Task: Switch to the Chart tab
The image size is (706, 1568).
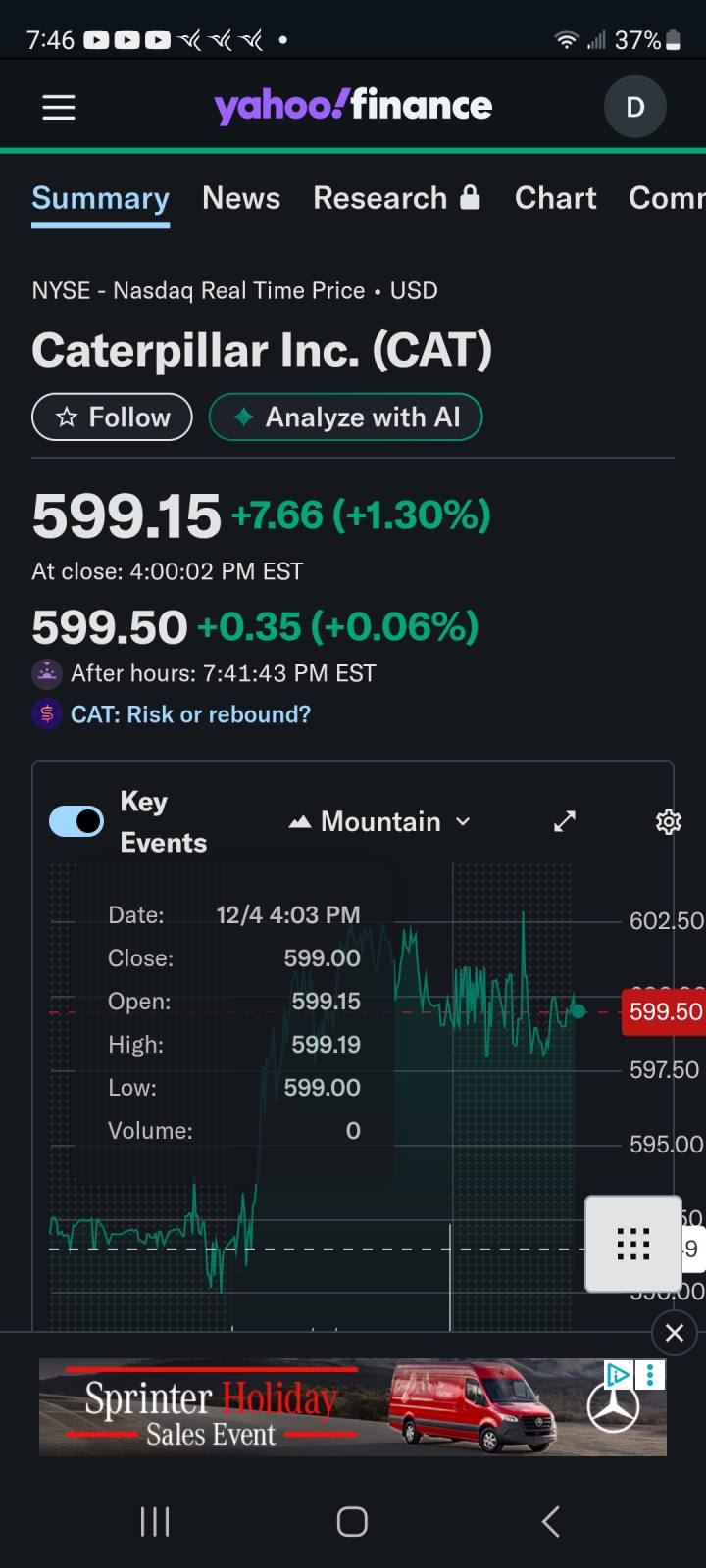Action: pyautogui.click(x=555, y=198)
